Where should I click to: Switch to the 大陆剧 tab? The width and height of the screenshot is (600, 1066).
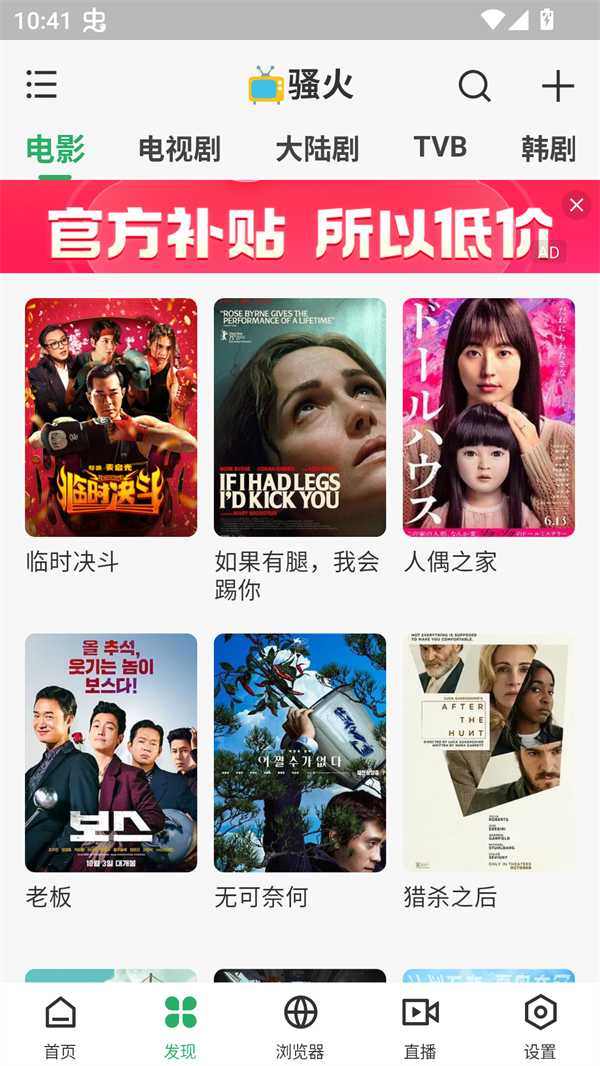[x=316, y=149]
